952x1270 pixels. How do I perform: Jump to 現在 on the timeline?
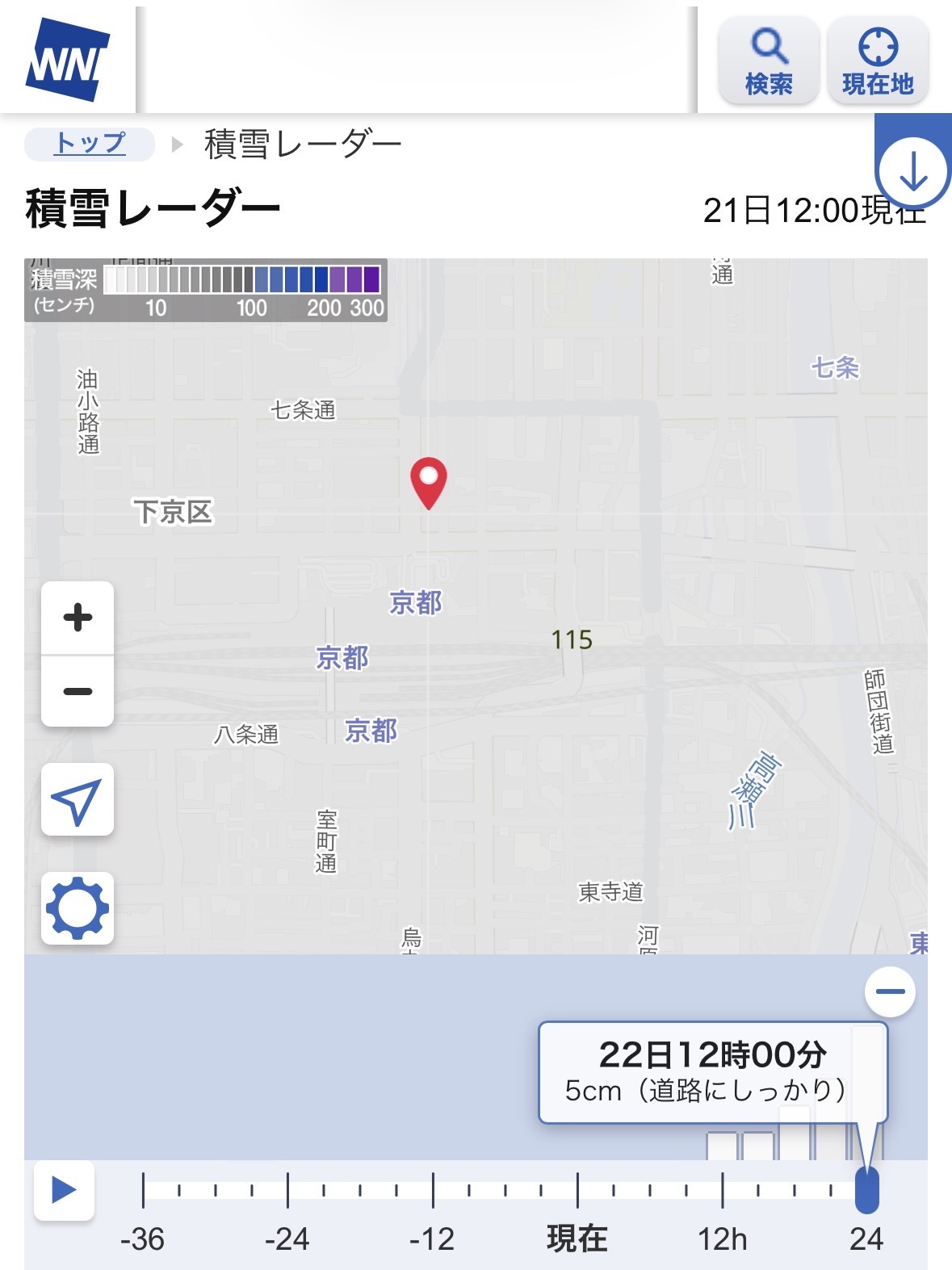577,1238
